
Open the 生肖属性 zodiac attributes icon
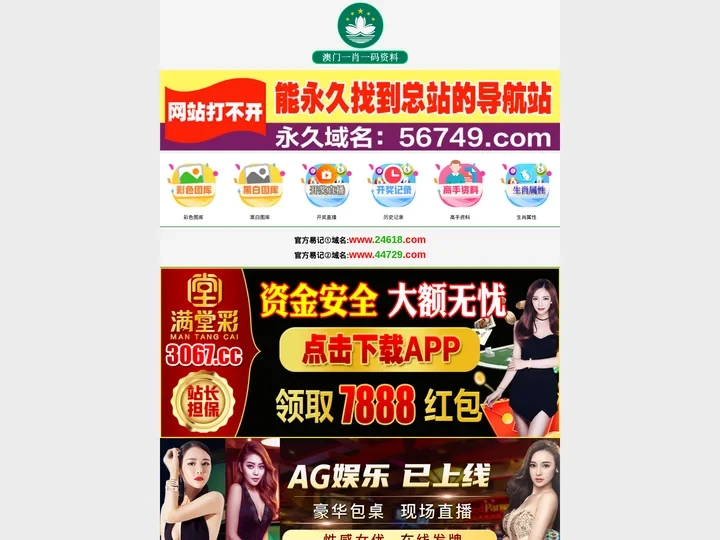(x=526, y=186)
